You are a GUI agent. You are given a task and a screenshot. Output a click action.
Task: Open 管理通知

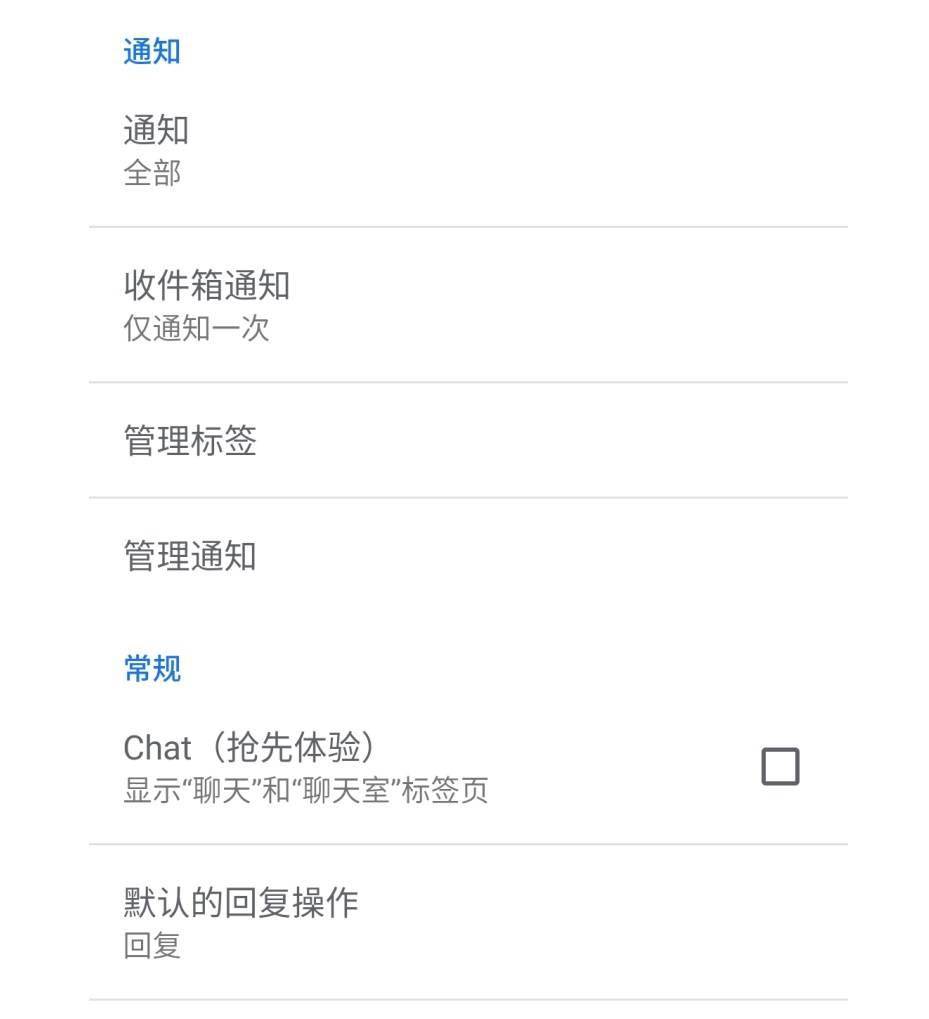click(x=468, y=556)
